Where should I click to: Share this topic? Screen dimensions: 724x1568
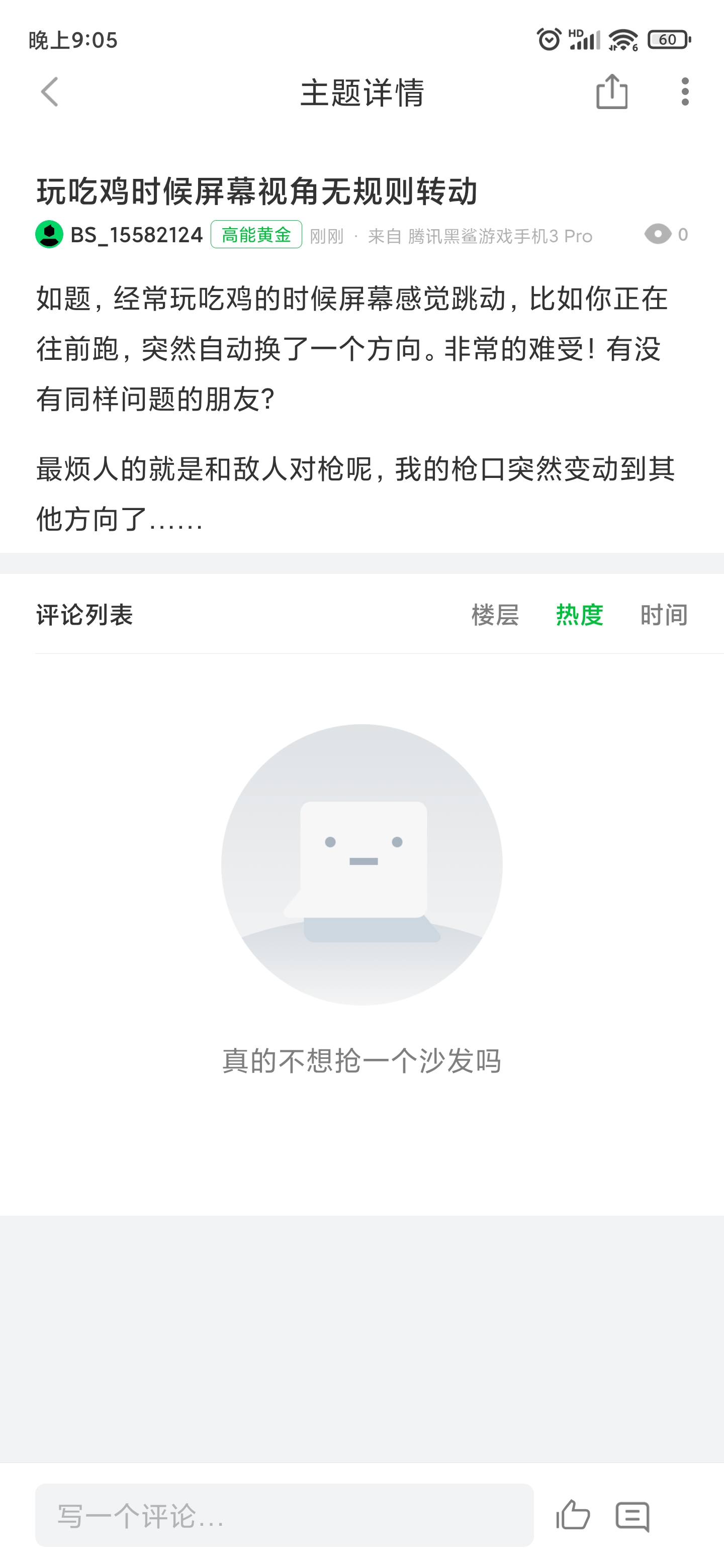pos(611,92)
